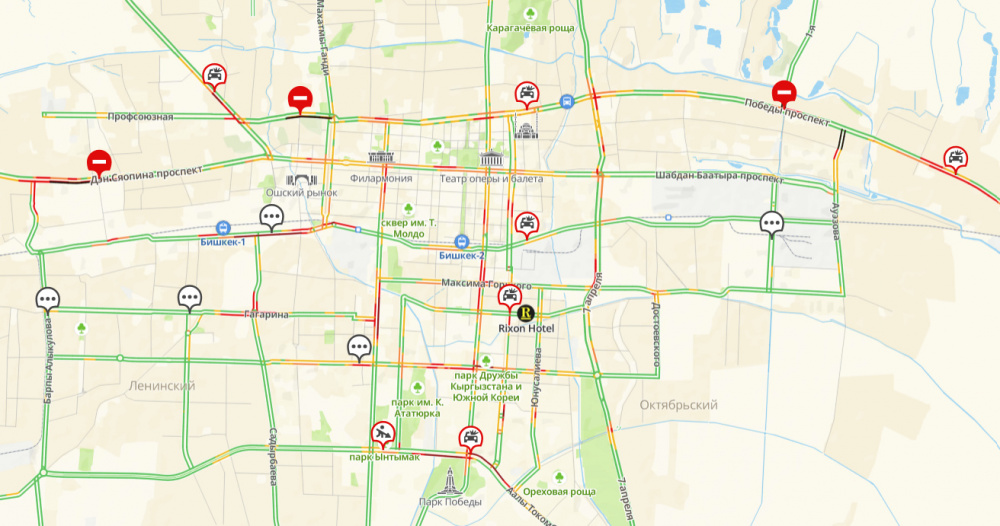The height and width of the screenshot is (526, 1000).
Task: Open the Филармония landmark icon
Action: 381,160
